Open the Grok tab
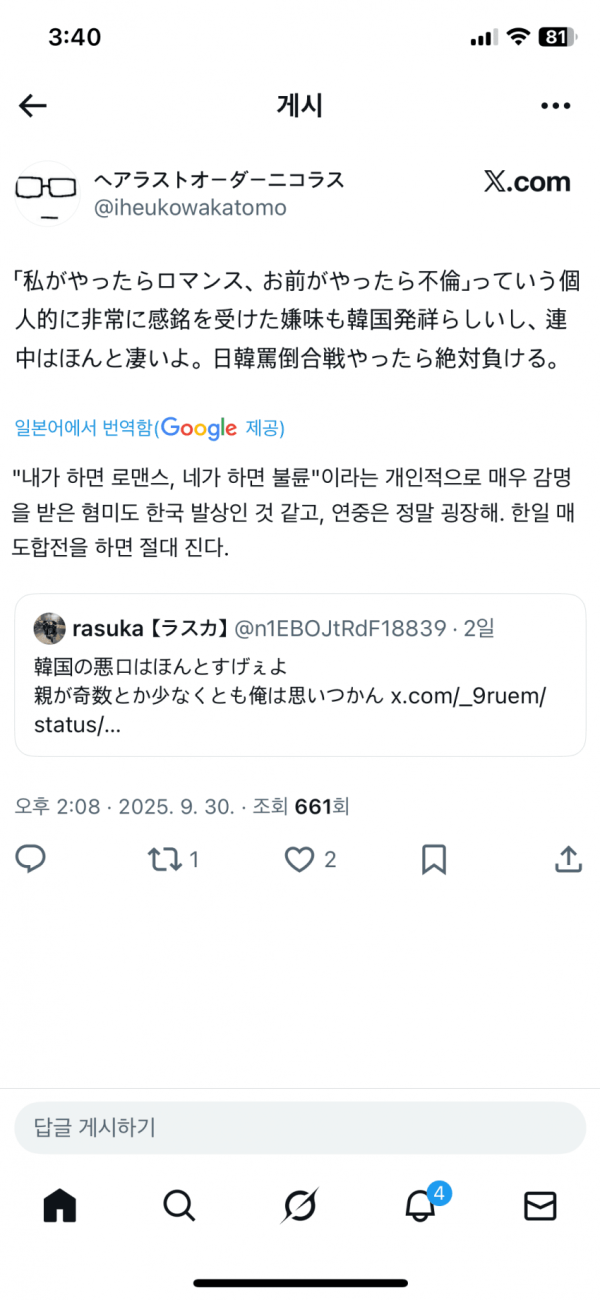Viewport: 600px width, 1300px height. (x=299, y=1206)
